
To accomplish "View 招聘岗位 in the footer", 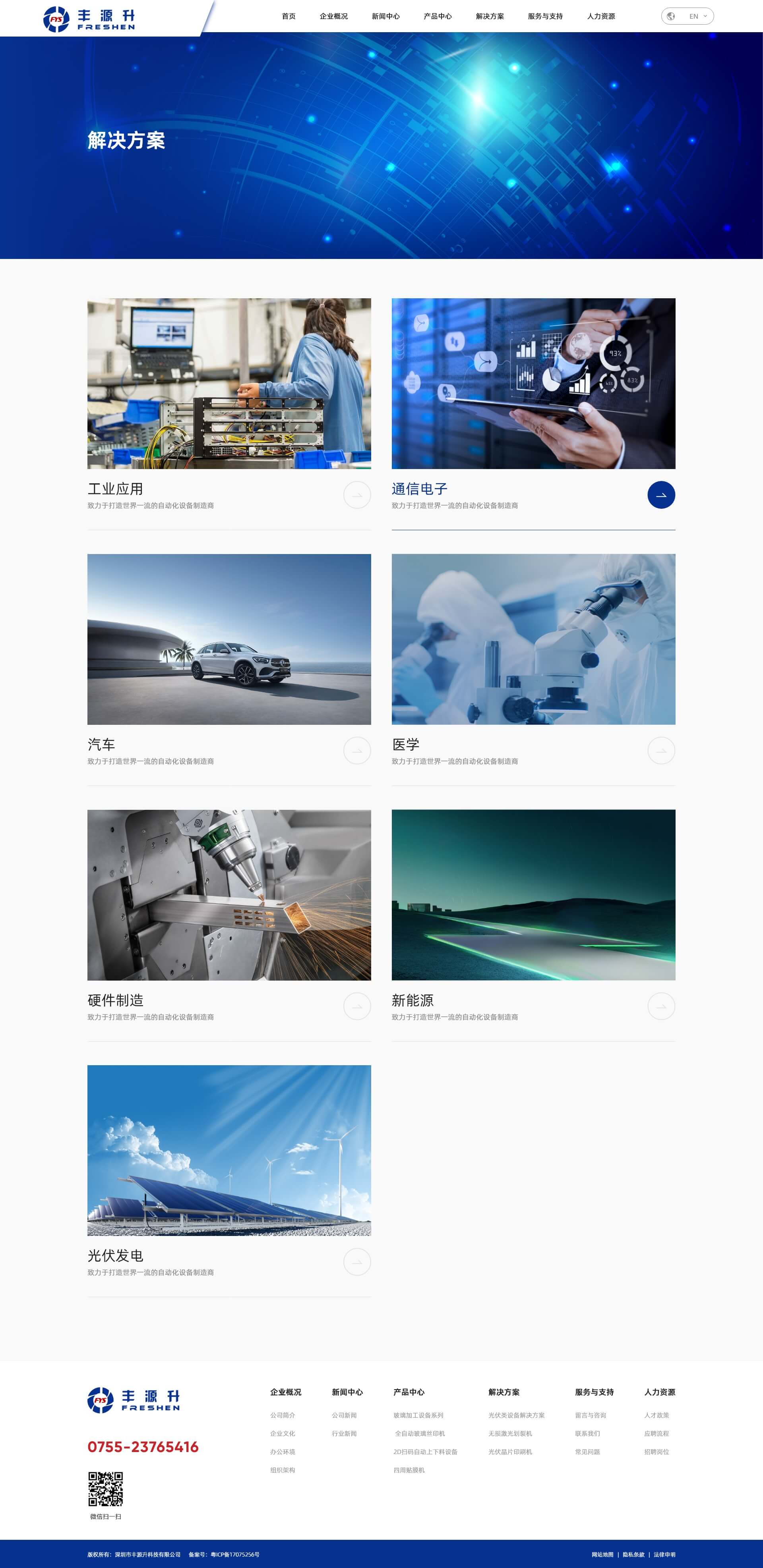I will [x=656, y=1452].
